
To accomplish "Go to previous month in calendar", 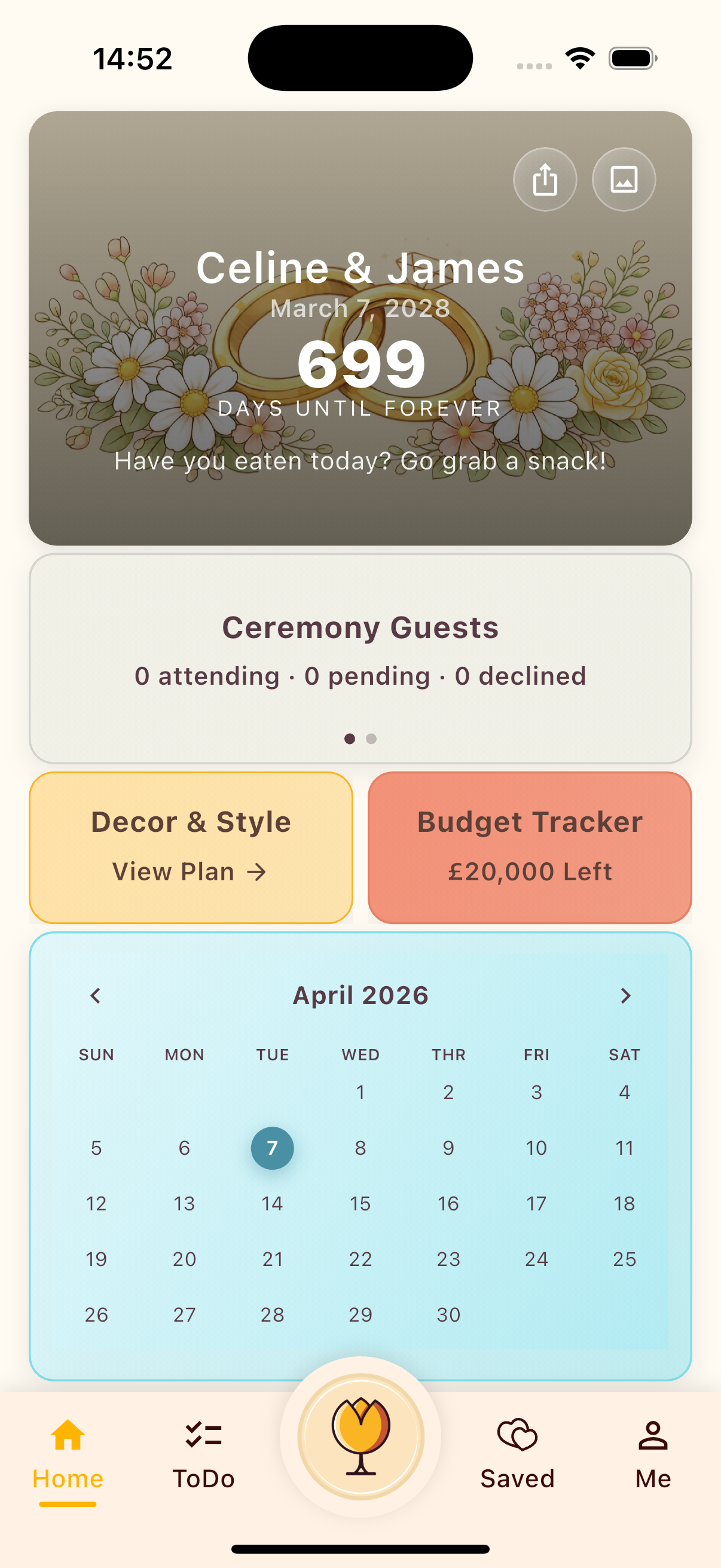I will pyautogui.click(x=96, y=996).
